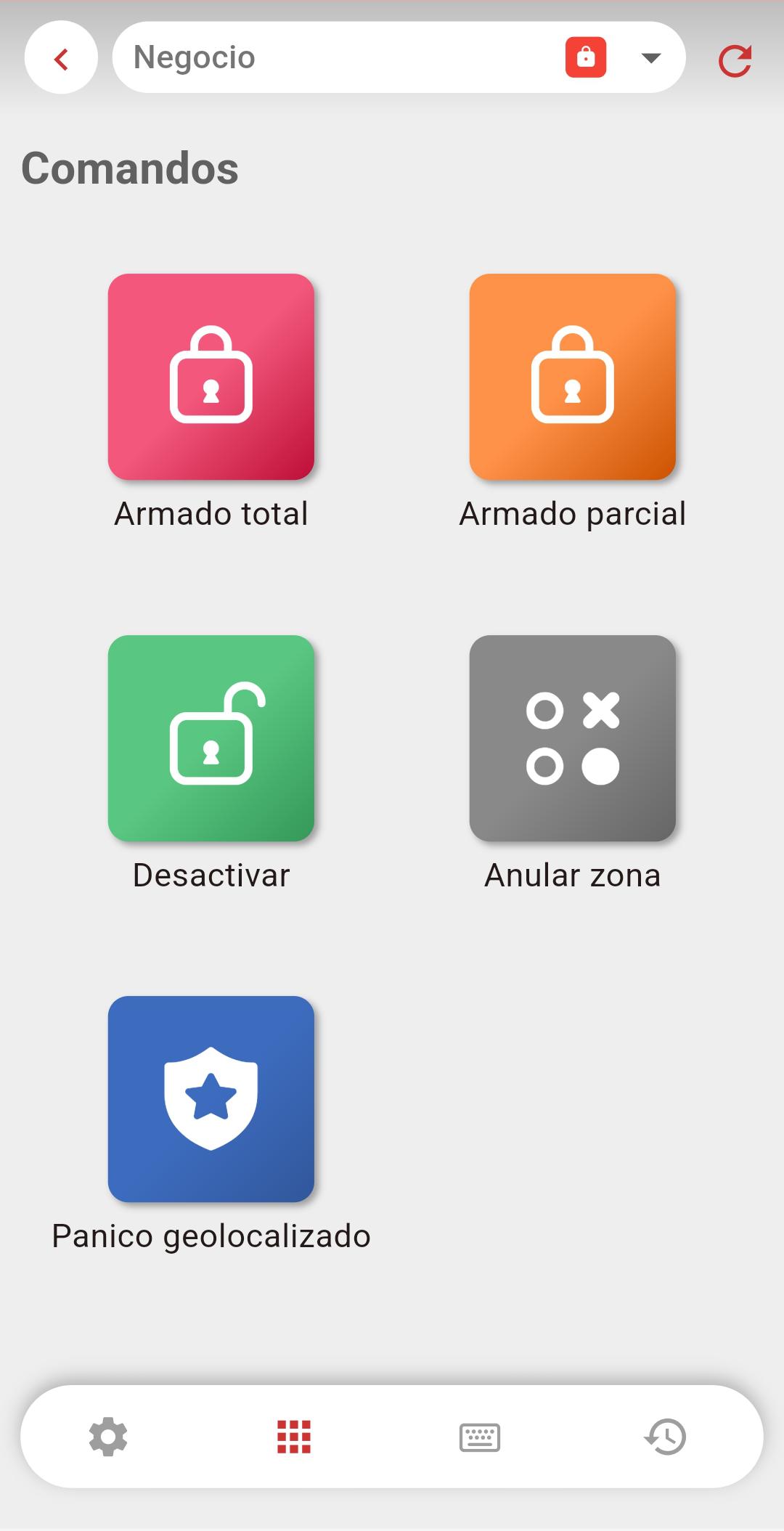784x1531 pixels.
Task: Trigger Panico geolocalizado
Action: point(211,1099)
